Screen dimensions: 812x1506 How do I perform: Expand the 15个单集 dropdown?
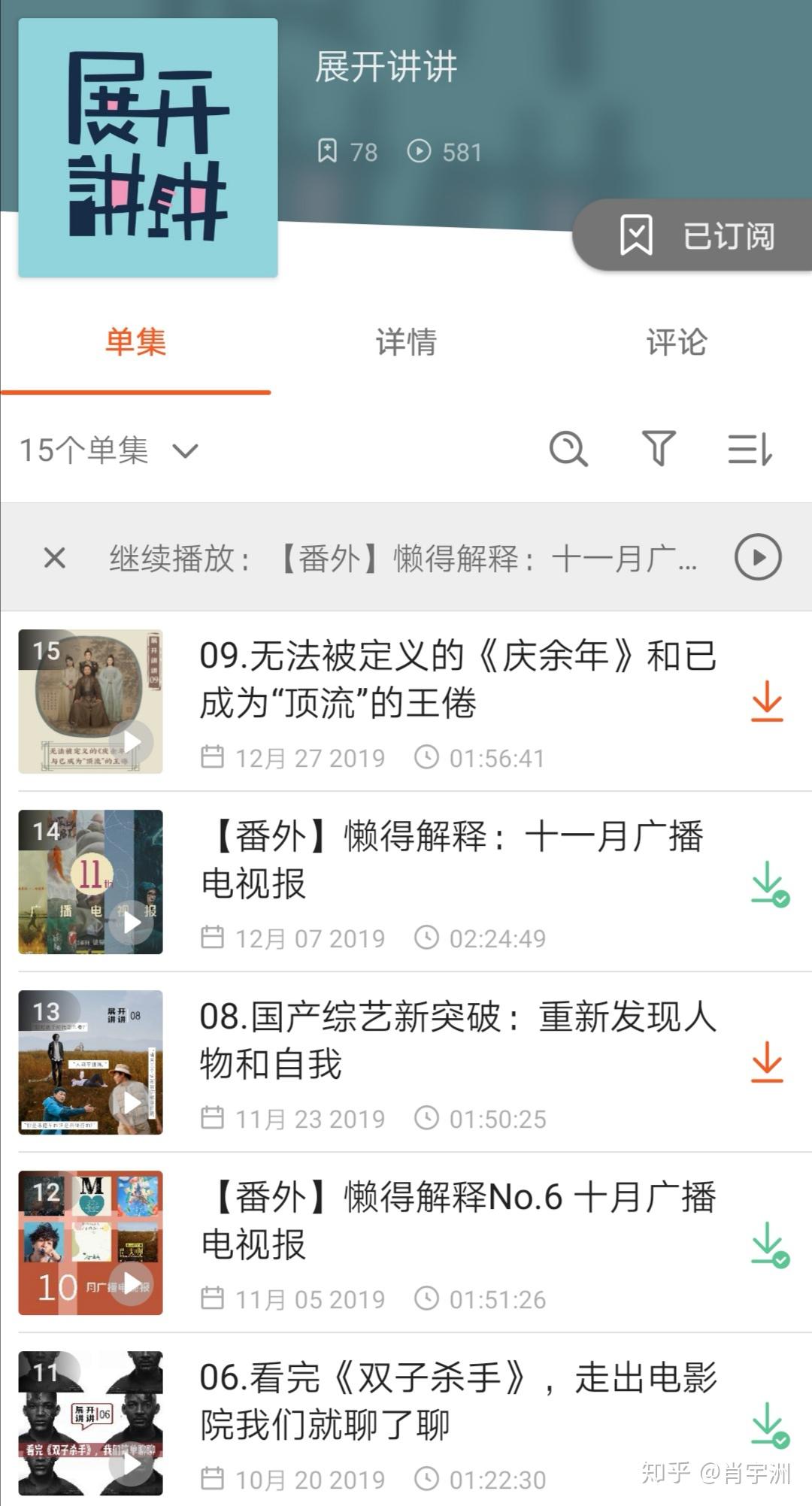click(109, 450)
